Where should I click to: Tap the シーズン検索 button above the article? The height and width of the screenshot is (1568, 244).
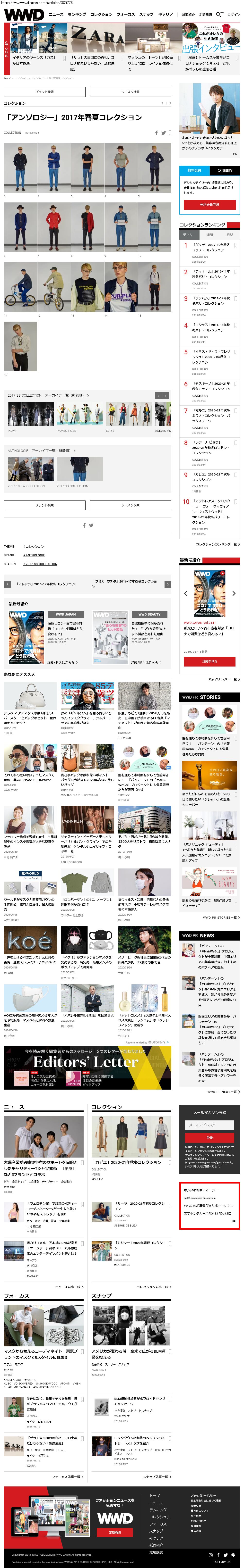pos(131,92)
